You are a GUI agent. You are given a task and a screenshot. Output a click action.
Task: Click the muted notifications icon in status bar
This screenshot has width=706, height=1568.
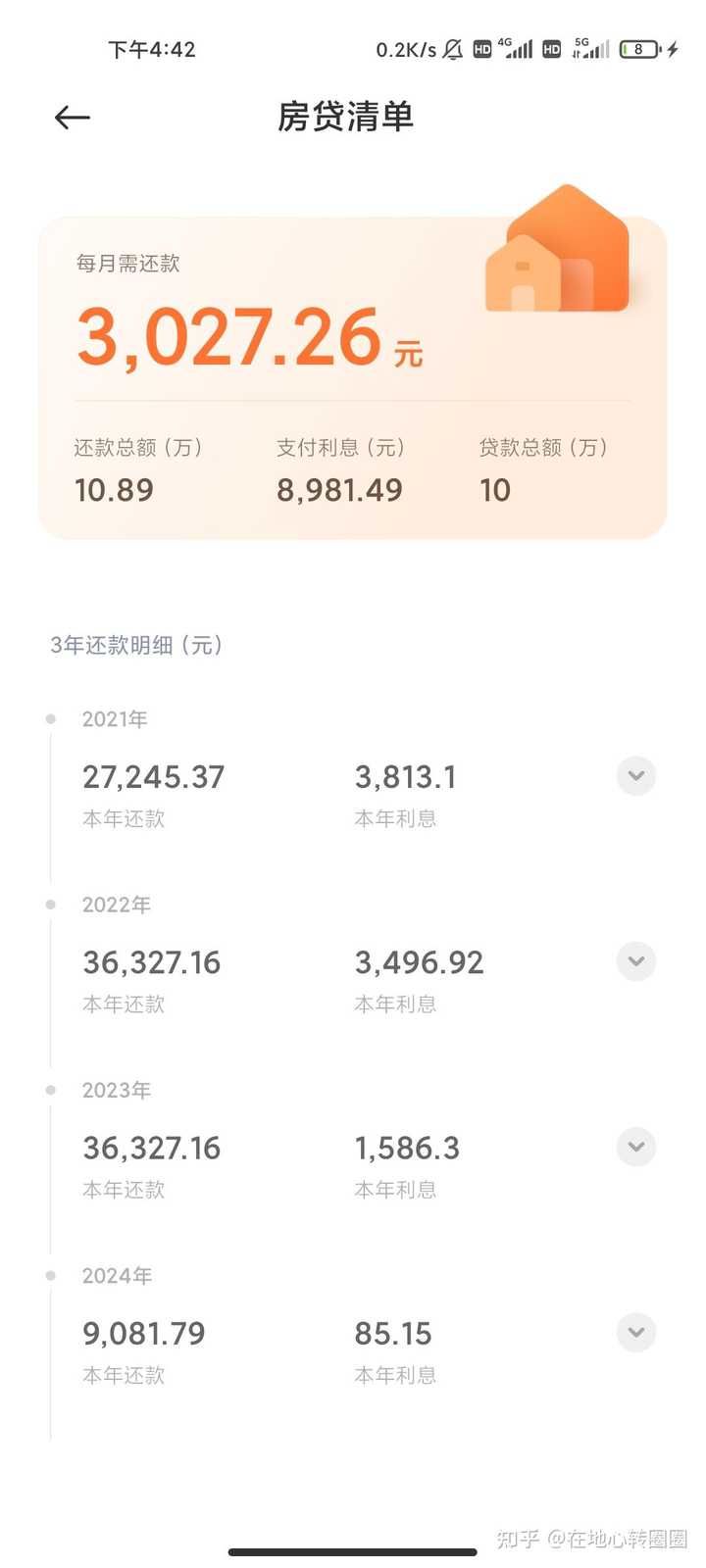453,49
